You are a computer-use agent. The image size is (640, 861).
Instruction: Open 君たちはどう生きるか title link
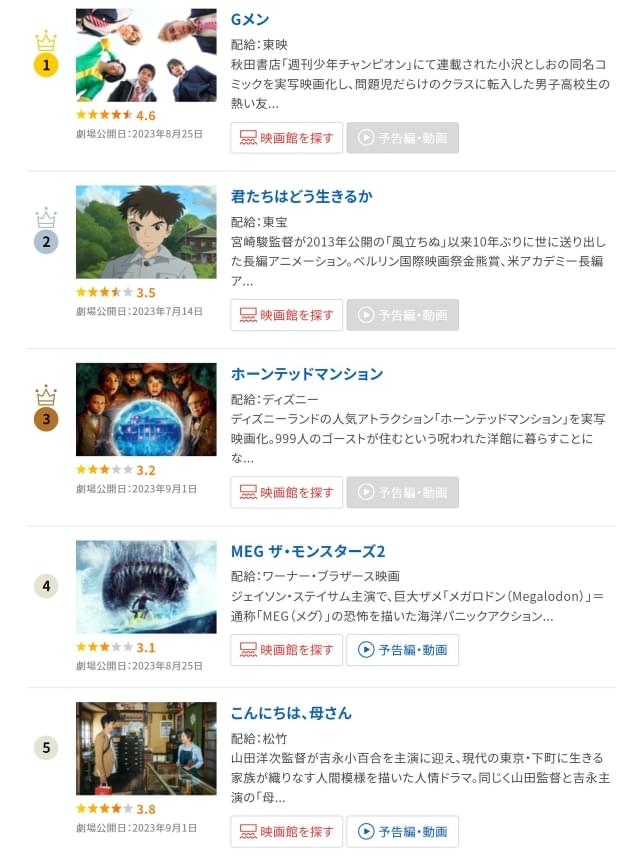301,196
